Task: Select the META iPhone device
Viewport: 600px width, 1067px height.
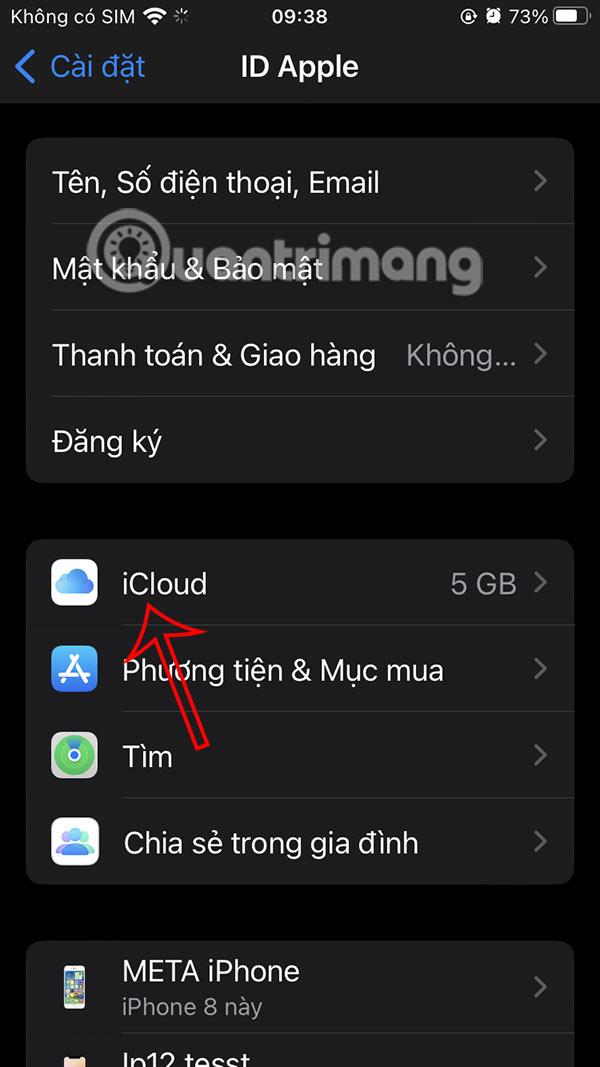Action: point(299,986)
